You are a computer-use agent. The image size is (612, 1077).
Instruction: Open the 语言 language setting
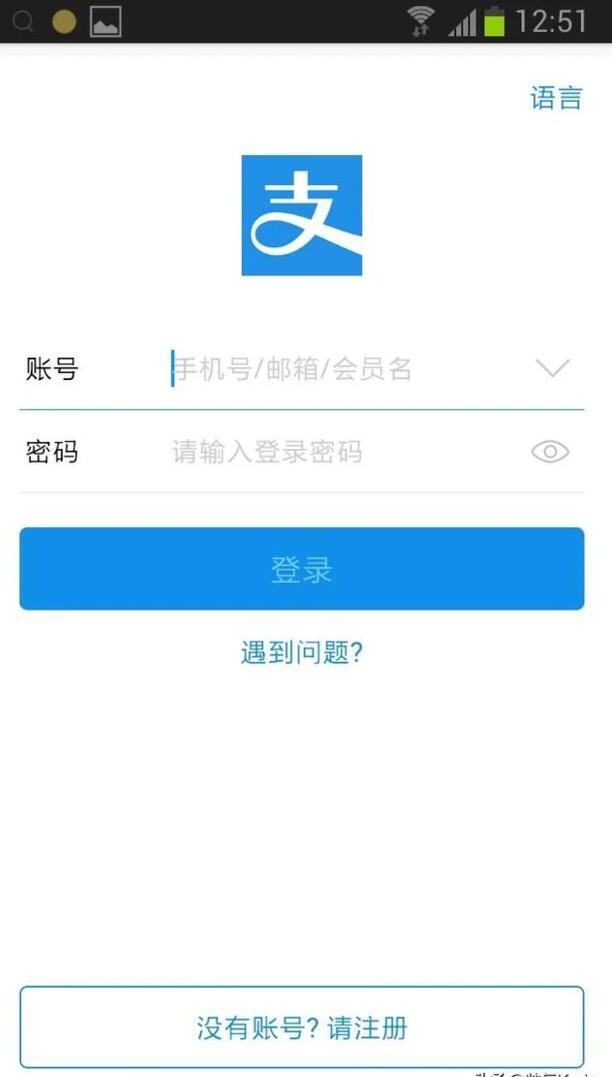[555, 98]
